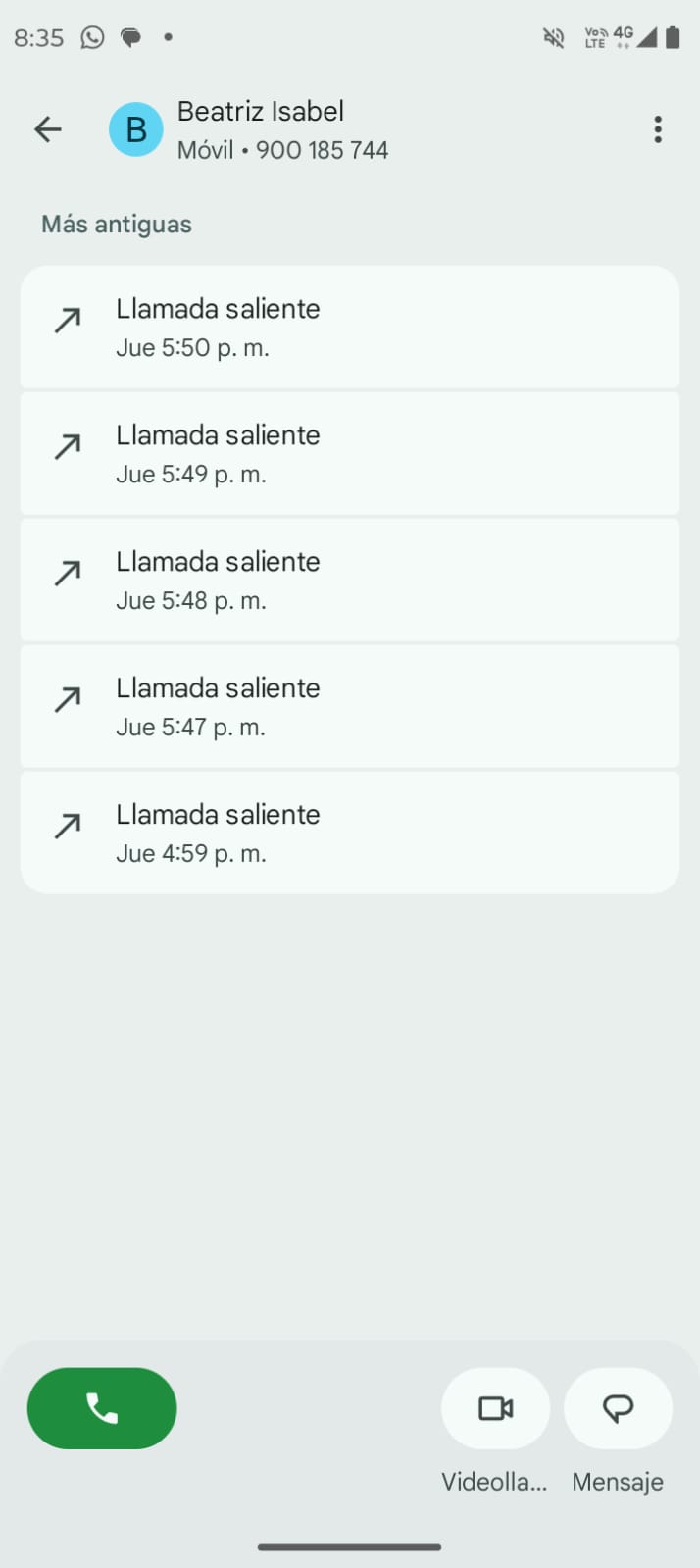Select the outgoing call at Jue 4:59 p. m.
This screenshot has width=700, height=1568.
click(x=349, y=833)
